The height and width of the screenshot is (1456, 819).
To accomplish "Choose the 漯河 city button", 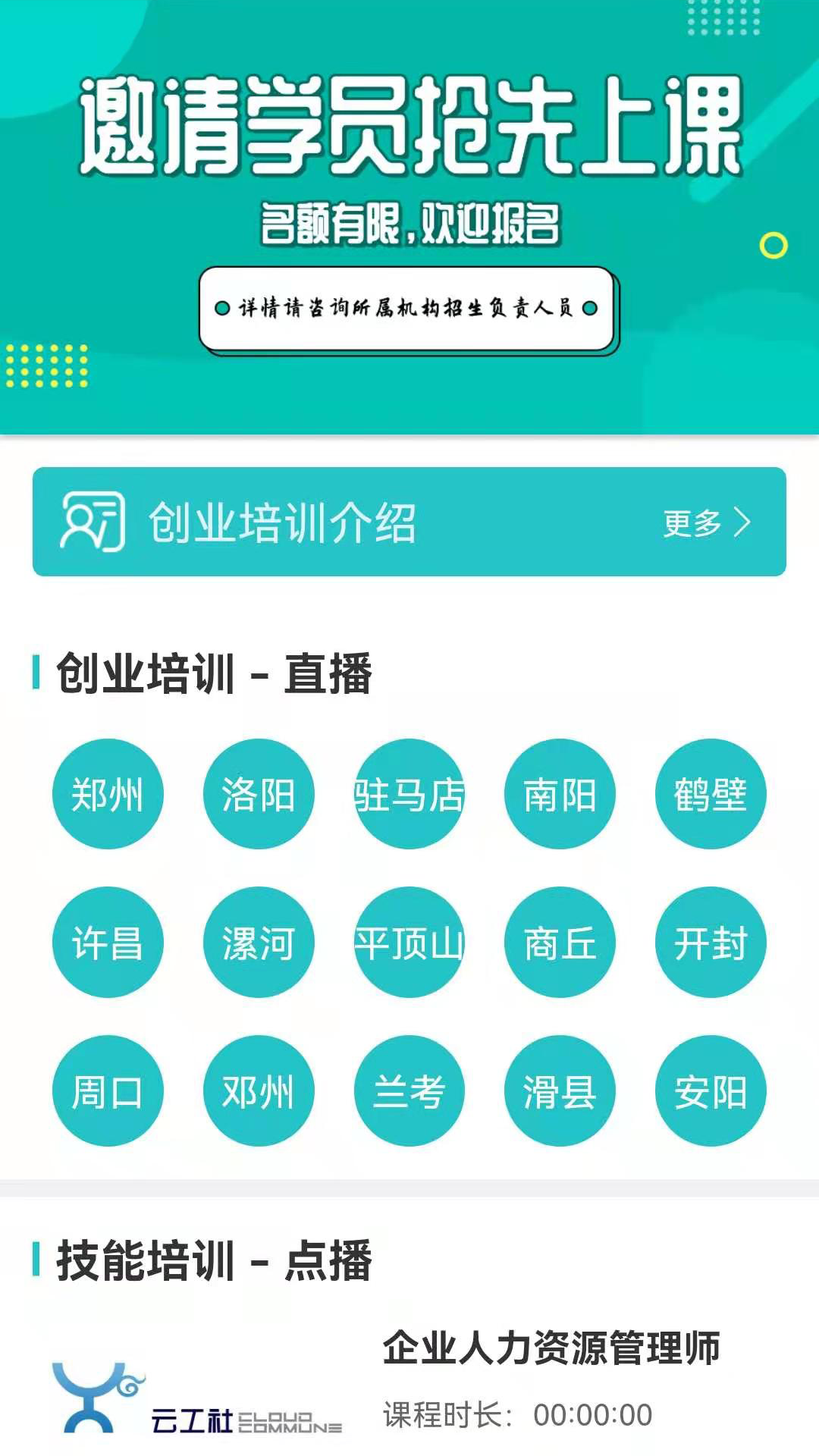I will tap(259, 943).
